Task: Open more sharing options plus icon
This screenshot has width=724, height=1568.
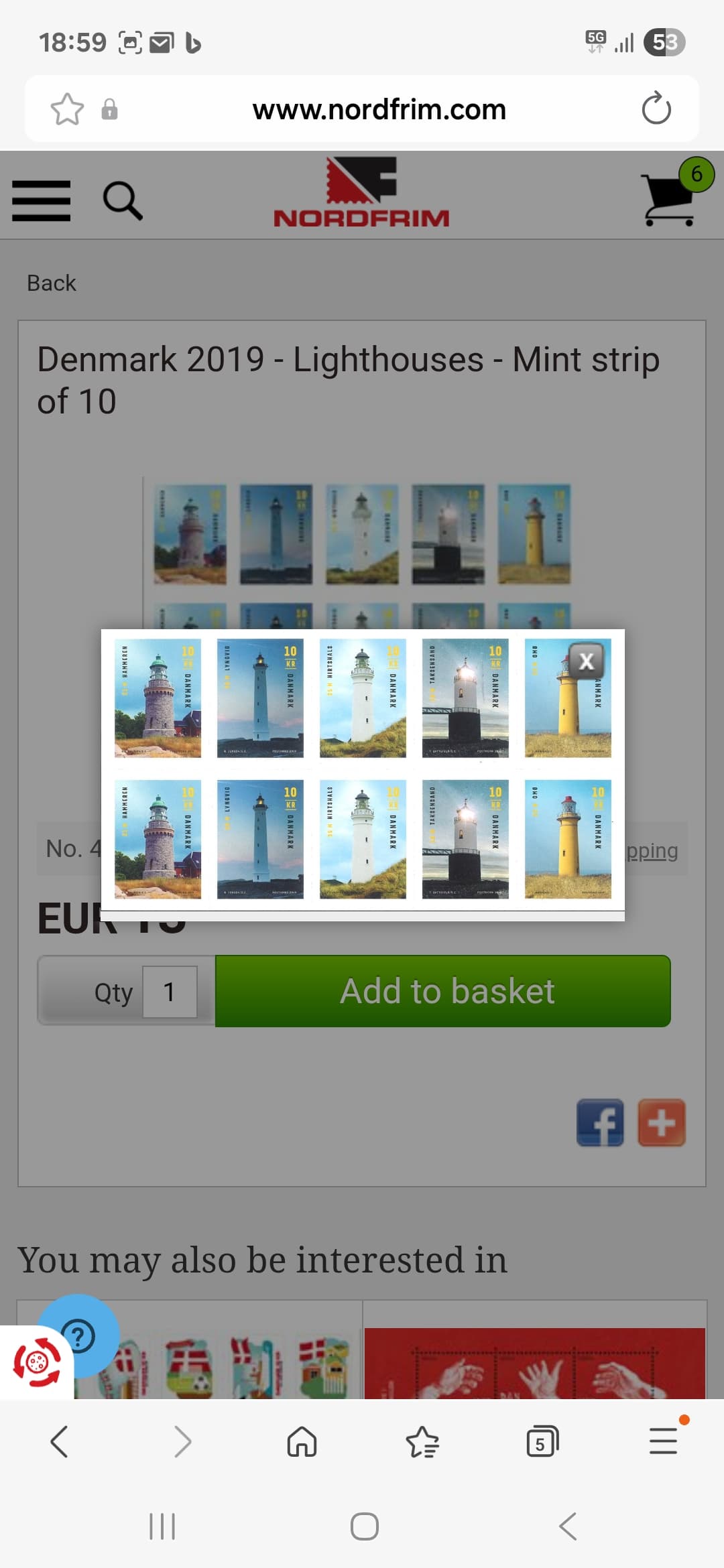Action: click(x=661, y=1122)
